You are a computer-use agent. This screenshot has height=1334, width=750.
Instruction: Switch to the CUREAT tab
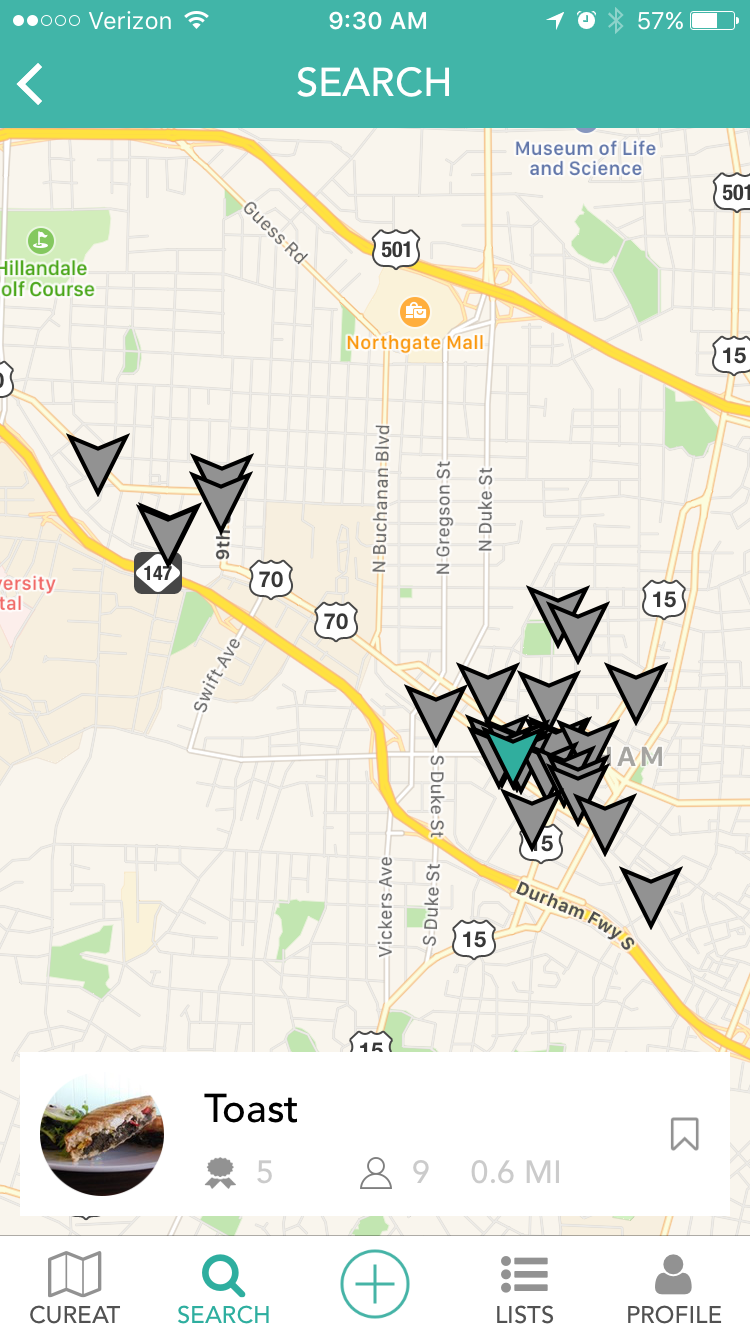[75, 1288]
